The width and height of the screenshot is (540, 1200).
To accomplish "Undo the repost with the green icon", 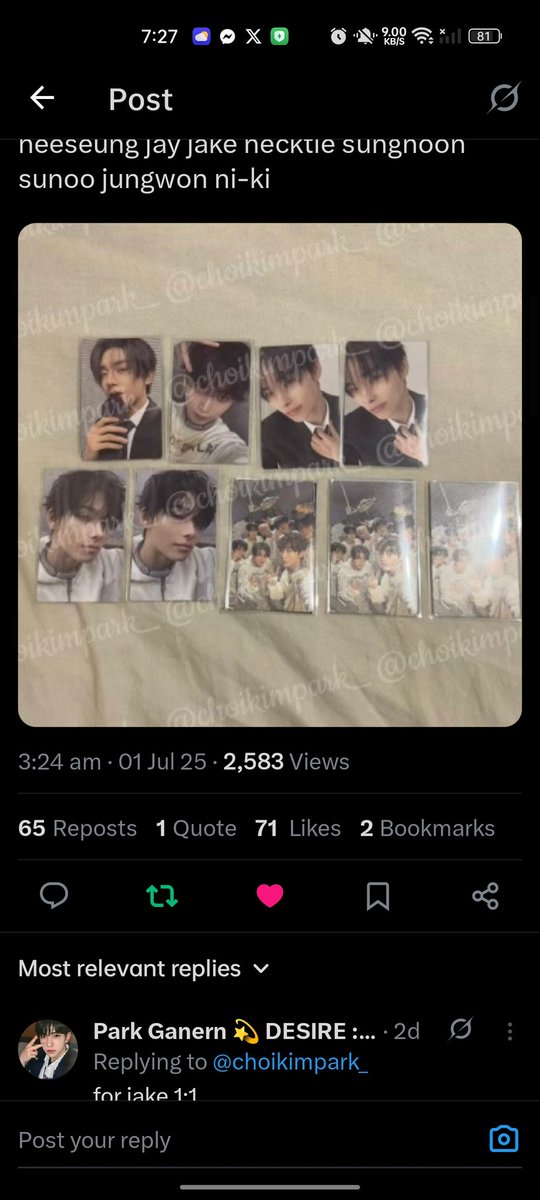I will point(162,896).
